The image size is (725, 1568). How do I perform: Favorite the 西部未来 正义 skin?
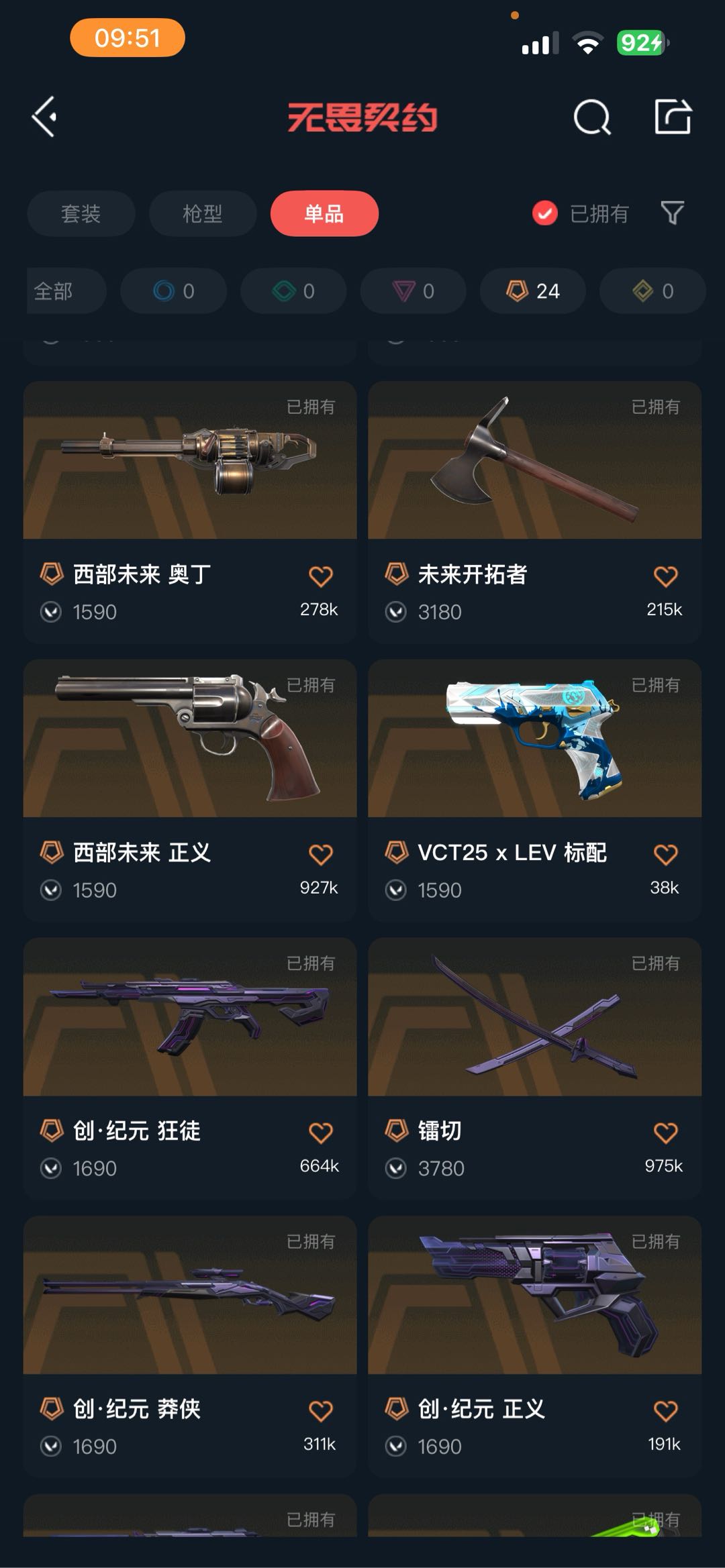tap(320, 854)
